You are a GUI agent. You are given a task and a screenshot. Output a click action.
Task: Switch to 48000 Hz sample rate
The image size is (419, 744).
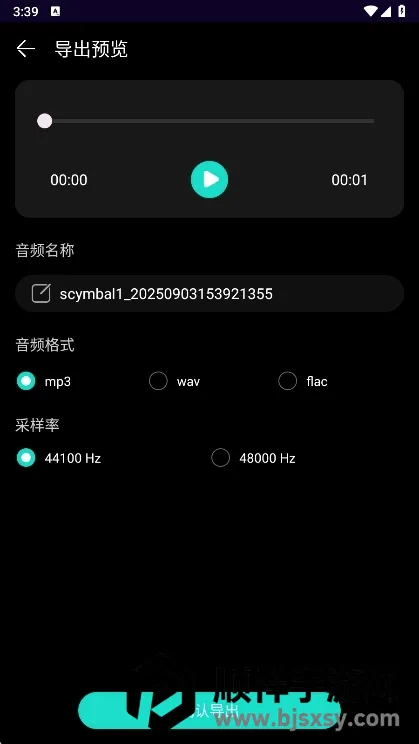coord(253,458)
